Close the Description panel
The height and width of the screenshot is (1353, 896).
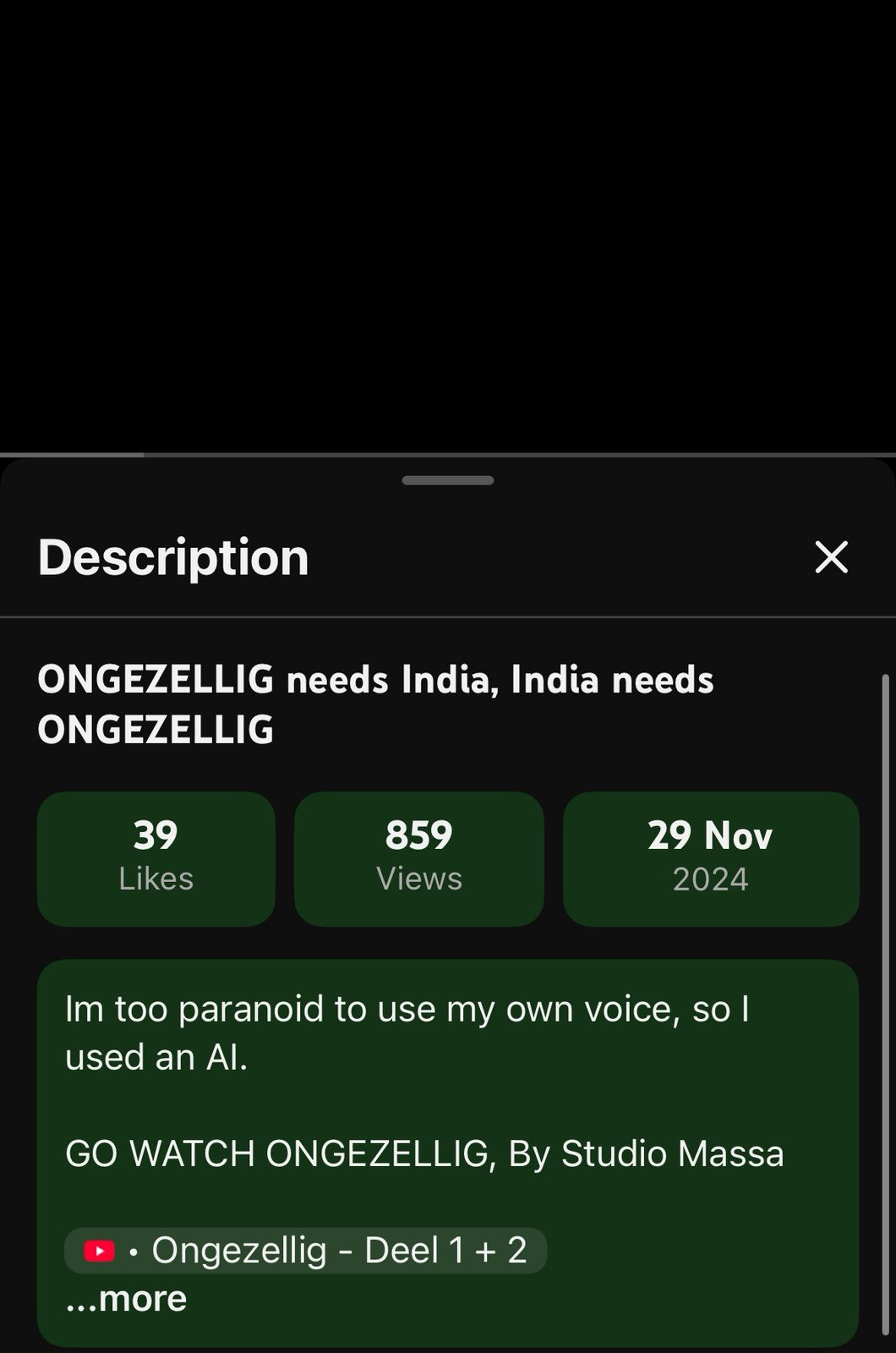click(831, 557)
